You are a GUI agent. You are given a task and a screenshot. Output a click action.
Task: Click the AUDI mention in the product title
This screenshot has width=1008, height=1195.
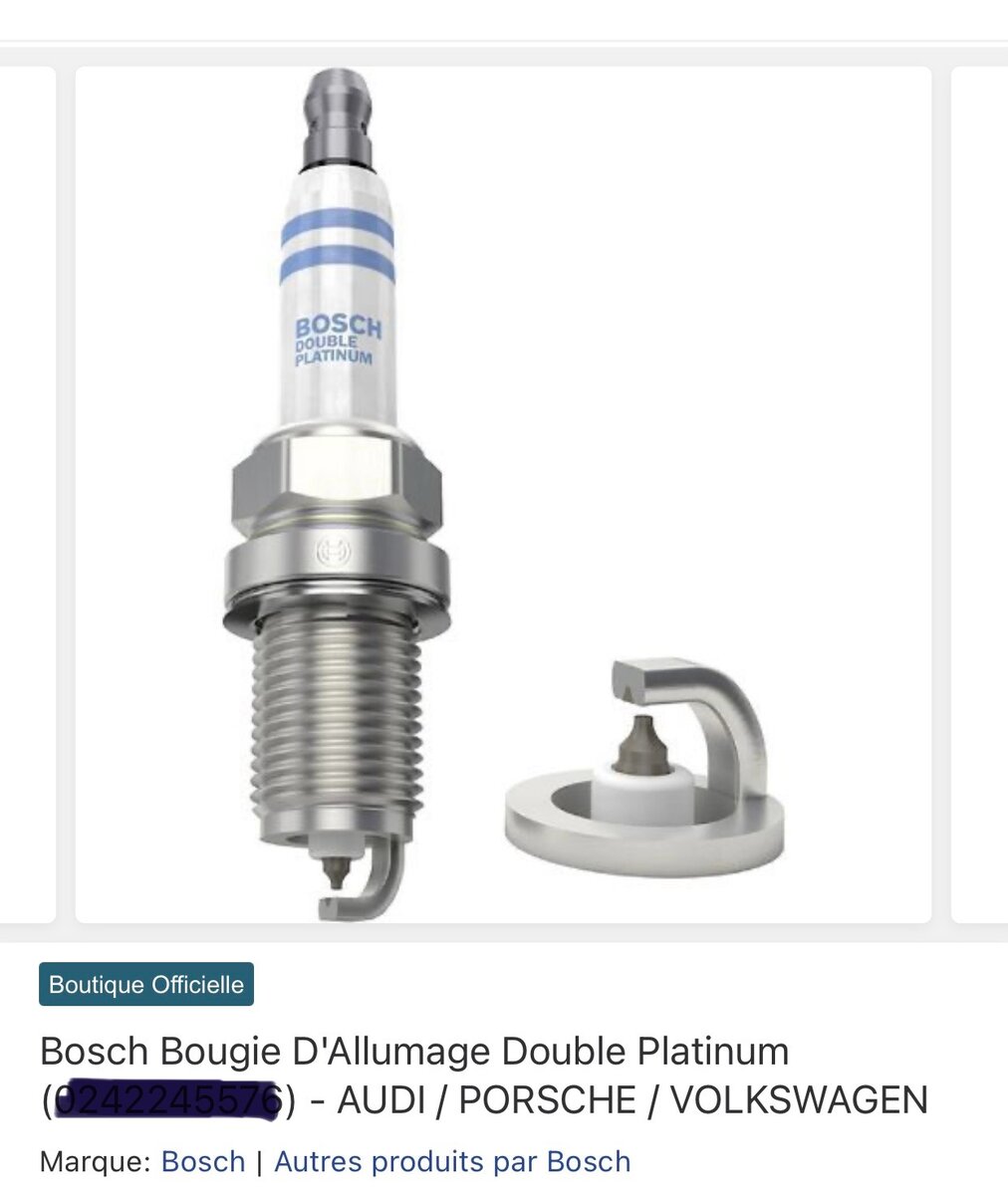point(379,1100)
